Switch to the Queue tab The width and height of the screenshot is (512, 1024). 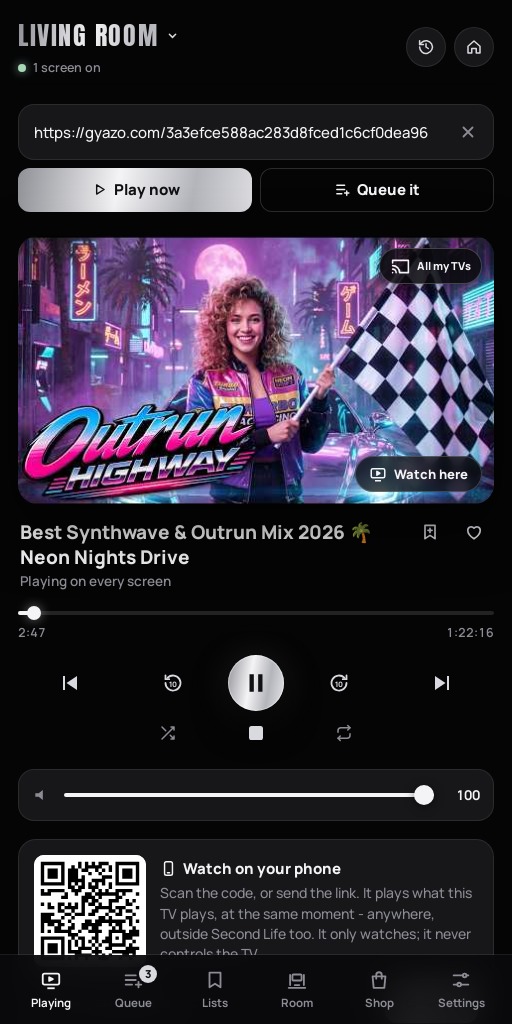(133, 989)
